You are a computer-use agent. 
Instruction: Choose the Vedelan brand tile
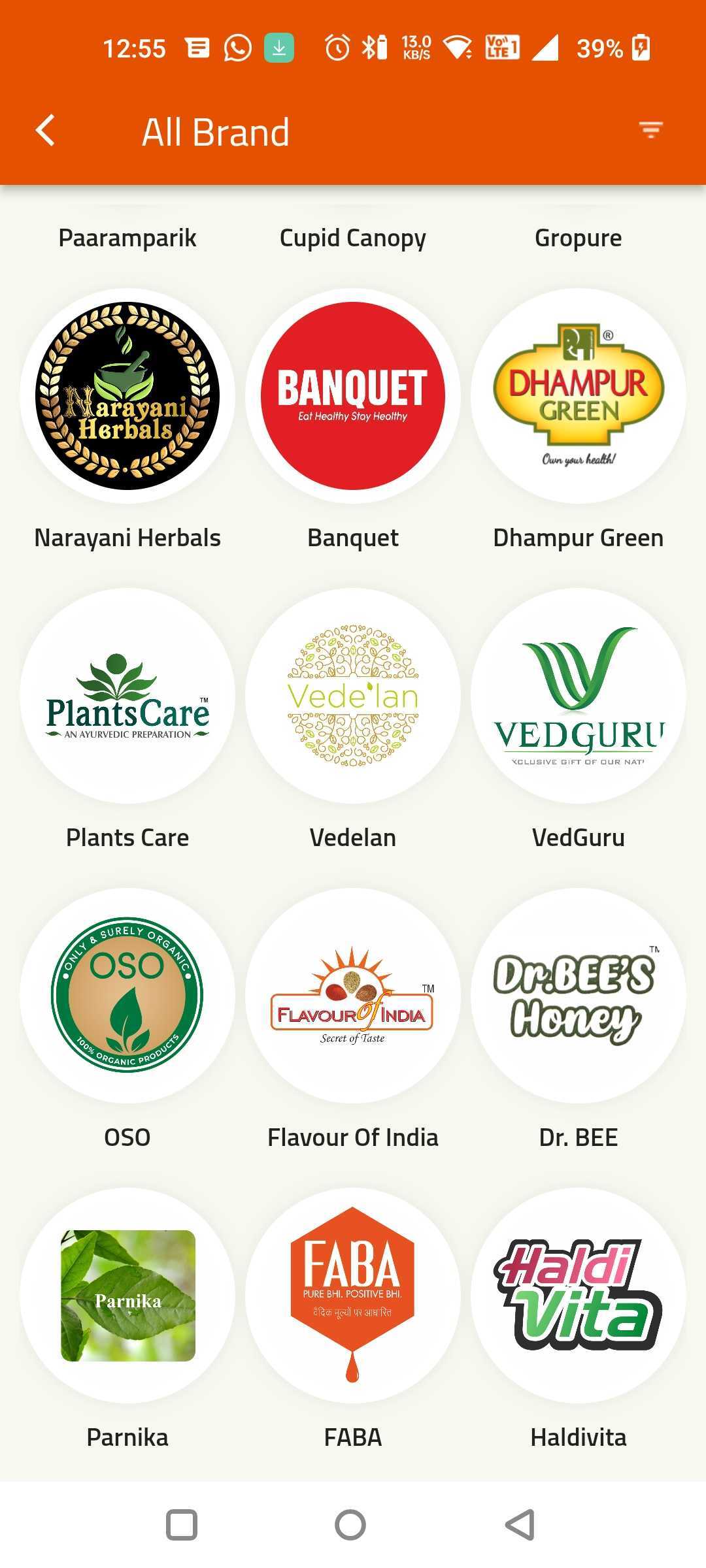[353, 696]
